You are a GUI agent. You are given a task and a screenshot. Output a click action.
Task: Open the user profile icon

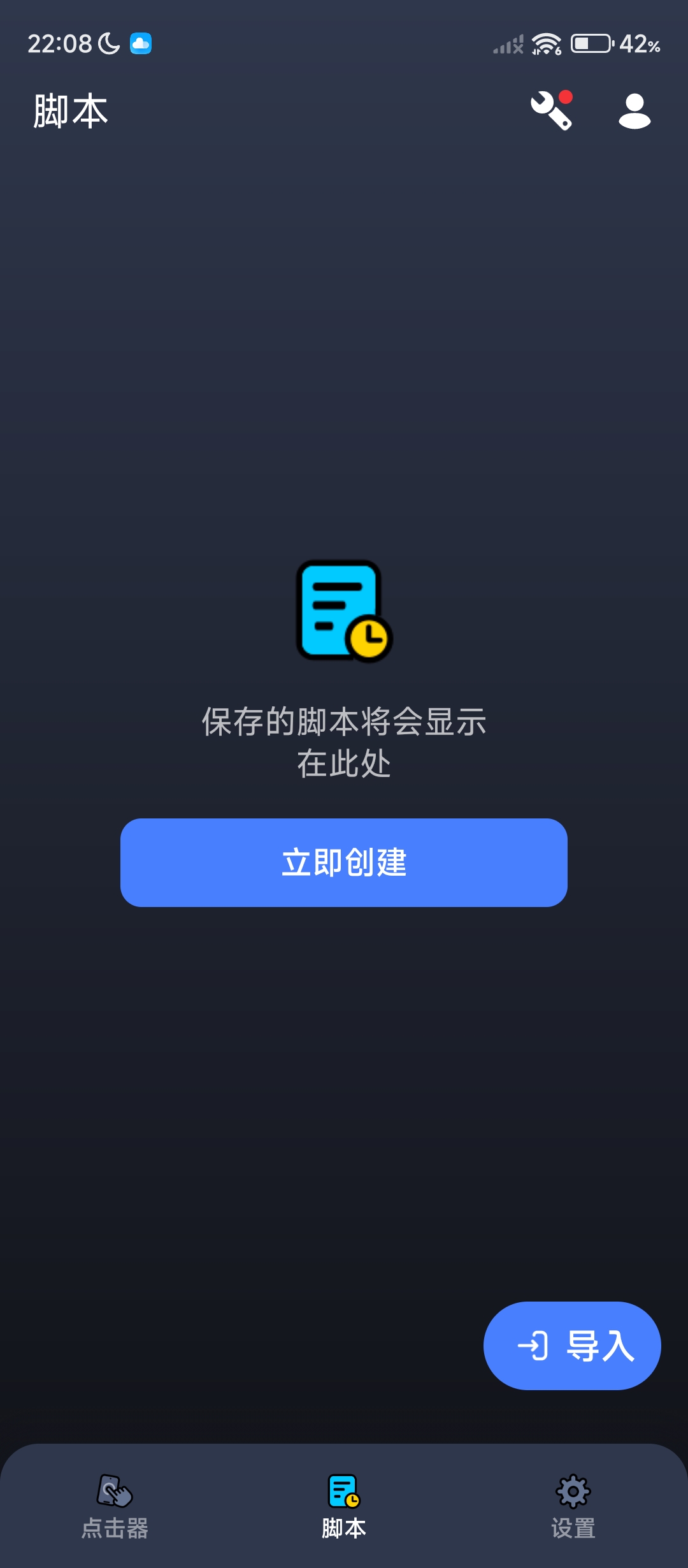634,112
